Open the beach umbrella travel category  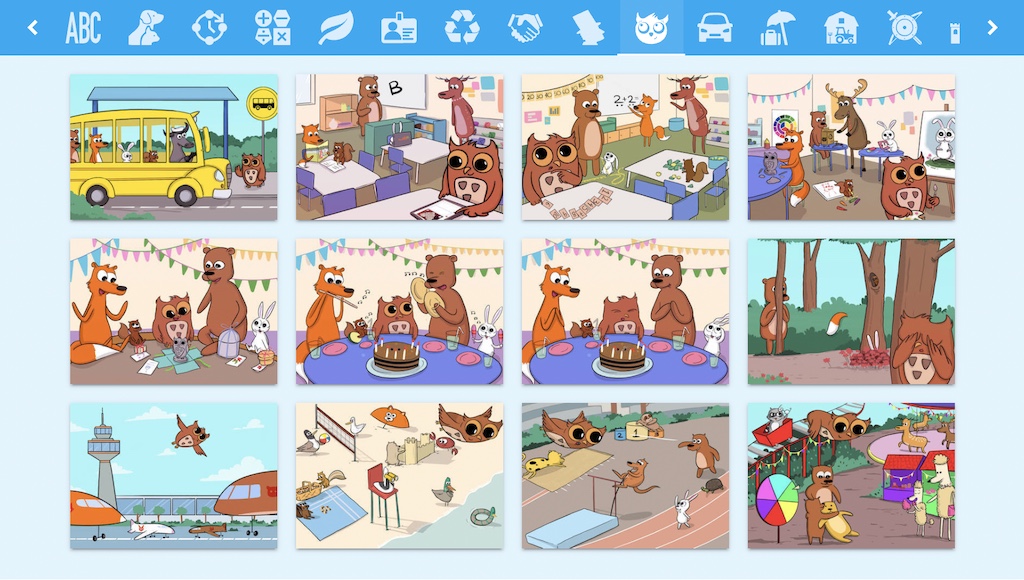777,28
